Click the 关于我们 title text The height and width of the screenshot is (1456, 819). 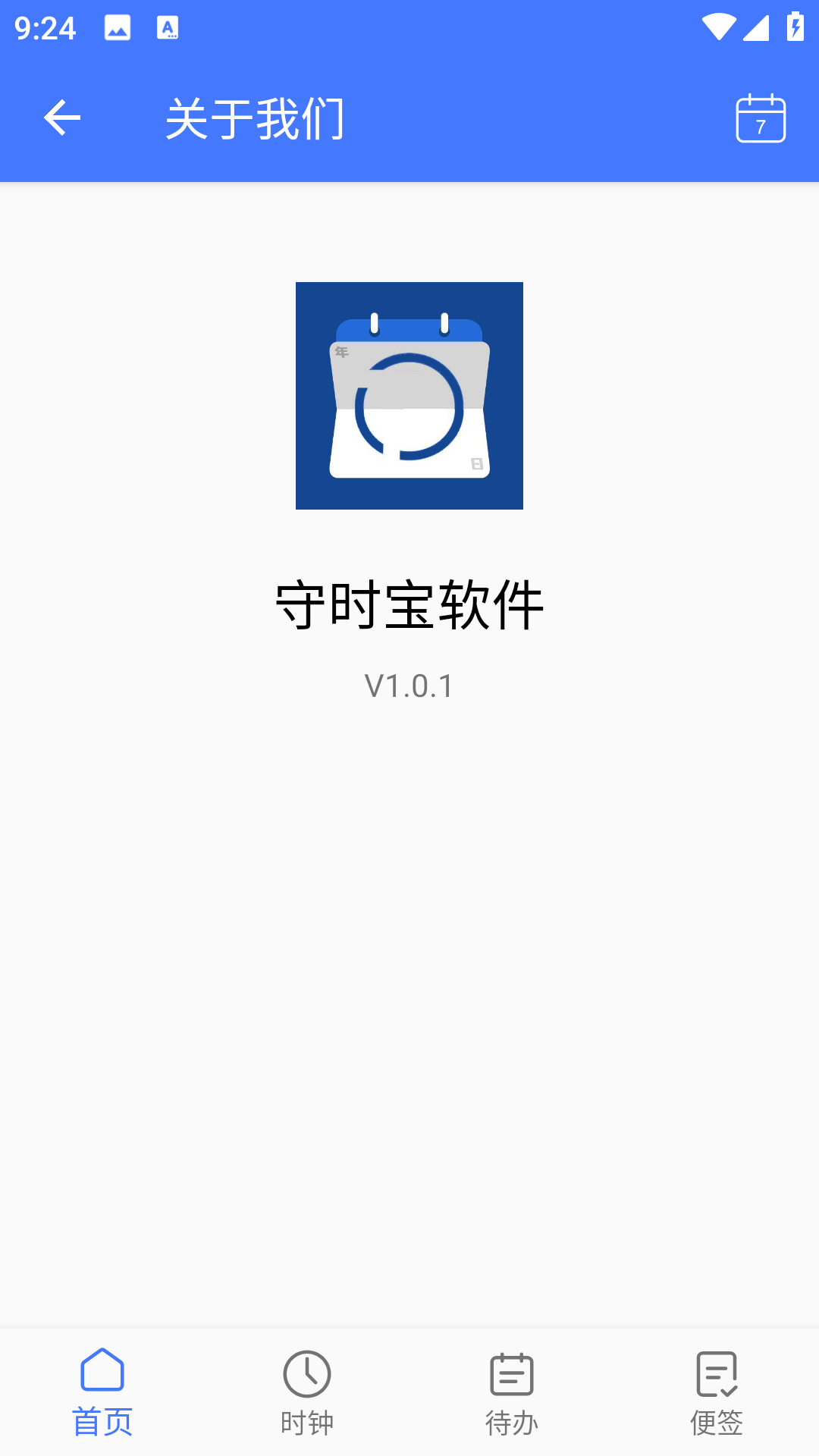click(256, 118)
